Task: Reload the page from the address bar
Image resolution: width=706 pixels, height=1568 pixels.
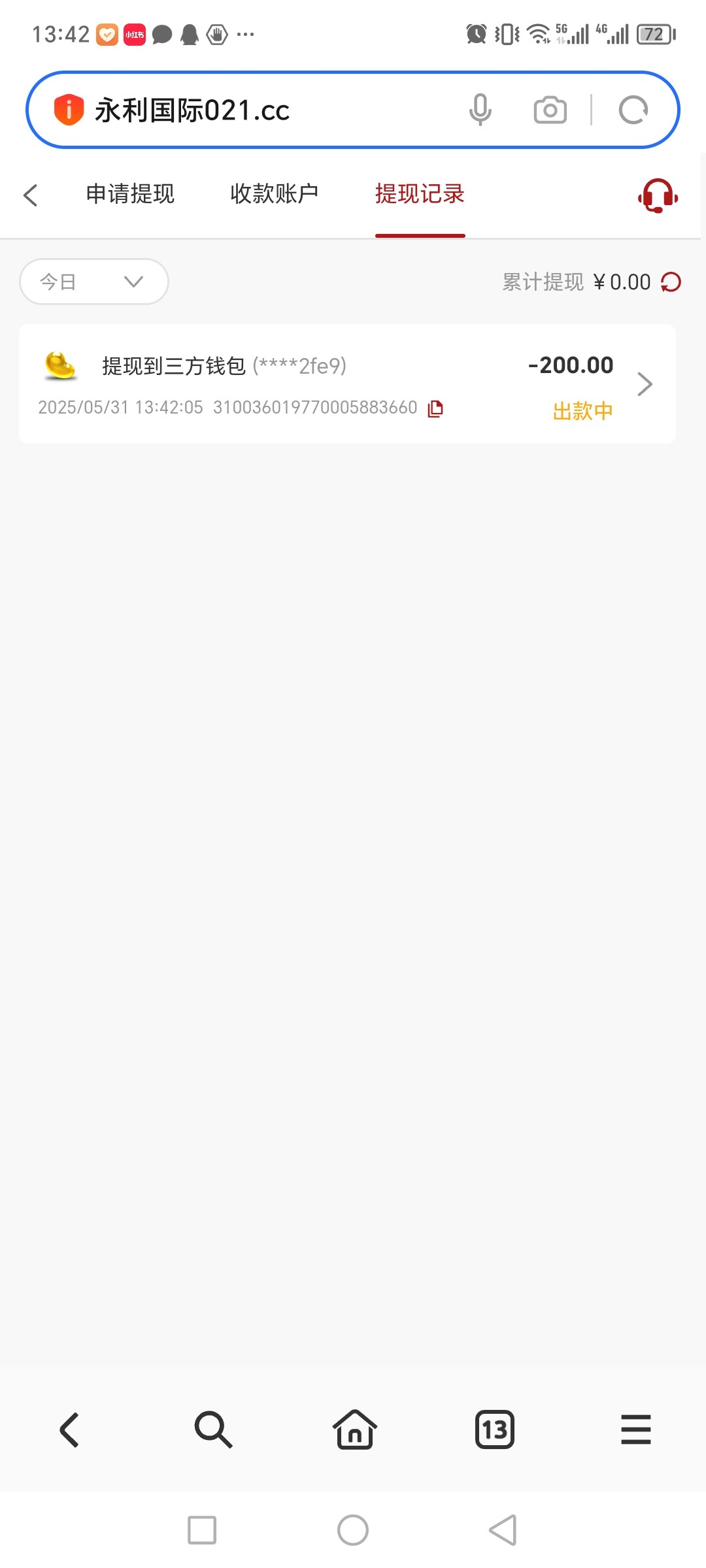Action: click(x=633, y=110)
